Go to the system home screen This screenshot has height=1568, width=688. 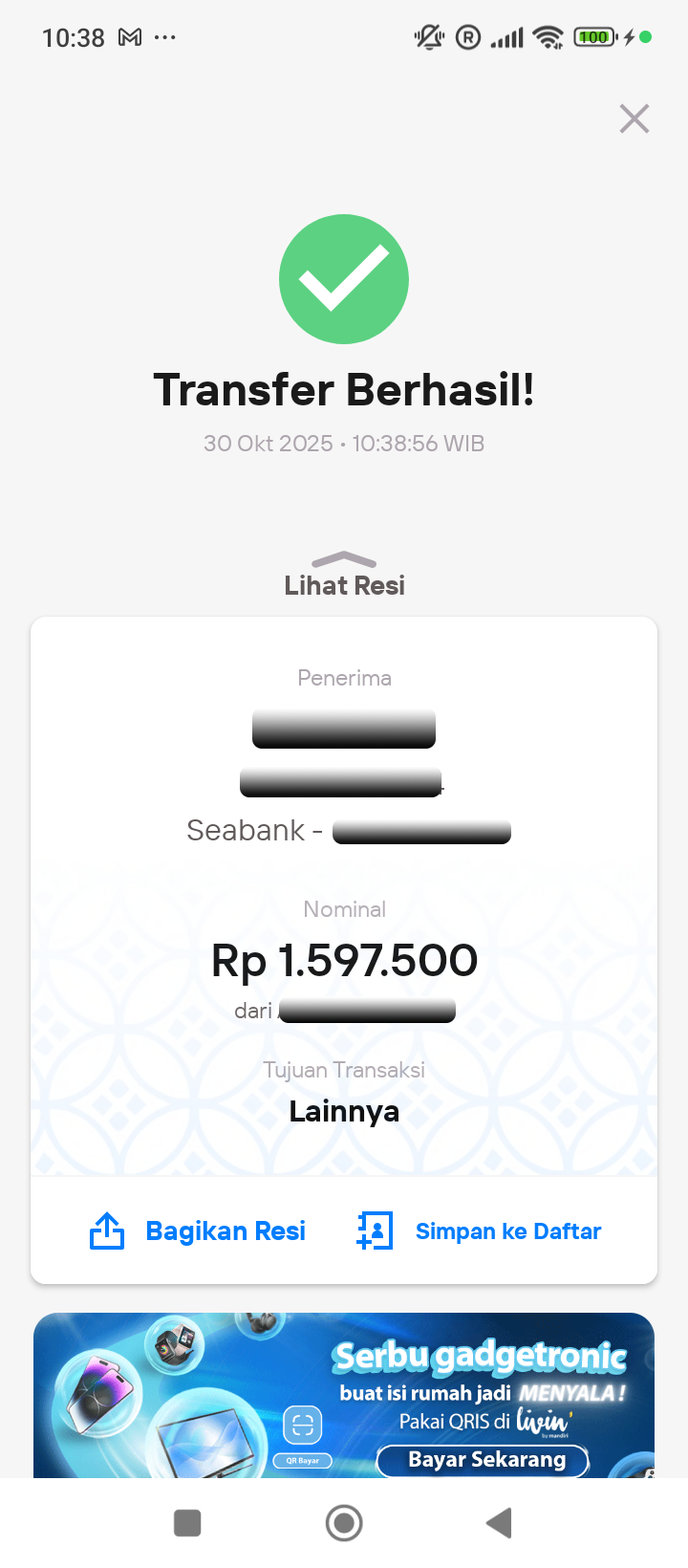coord(344,1523)
